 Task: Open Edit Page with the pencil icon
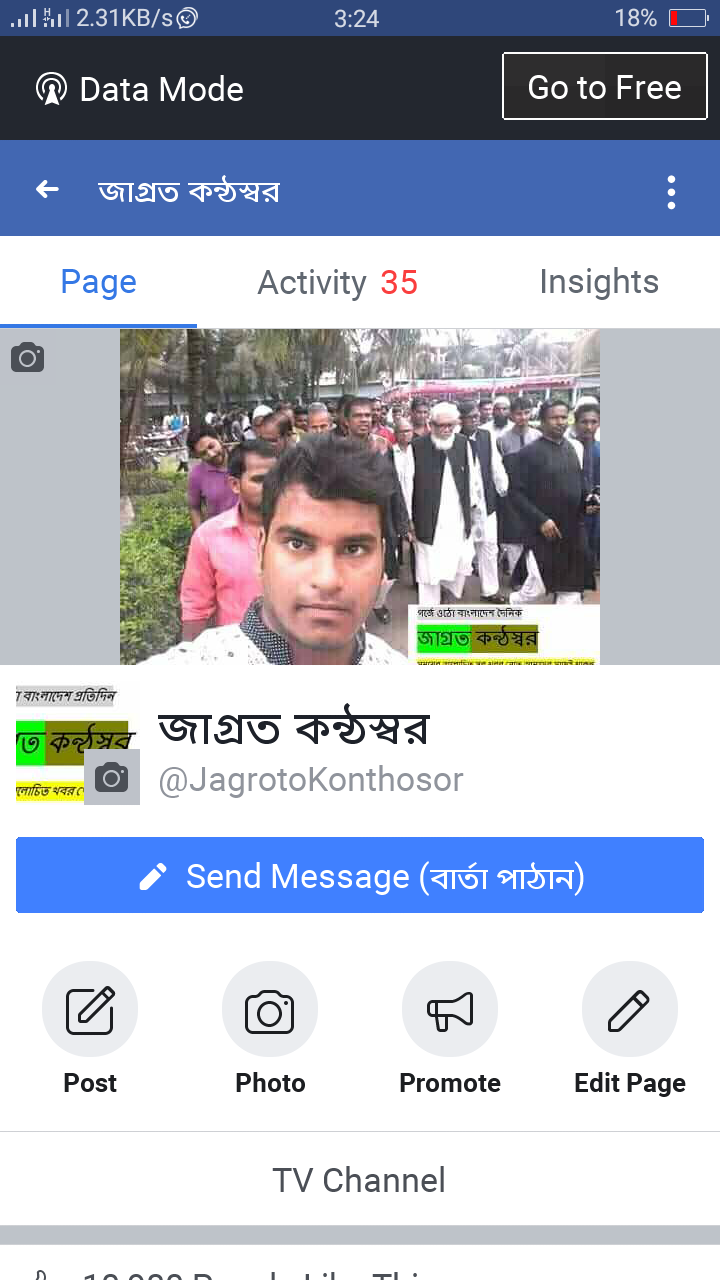coord(630,1009)
